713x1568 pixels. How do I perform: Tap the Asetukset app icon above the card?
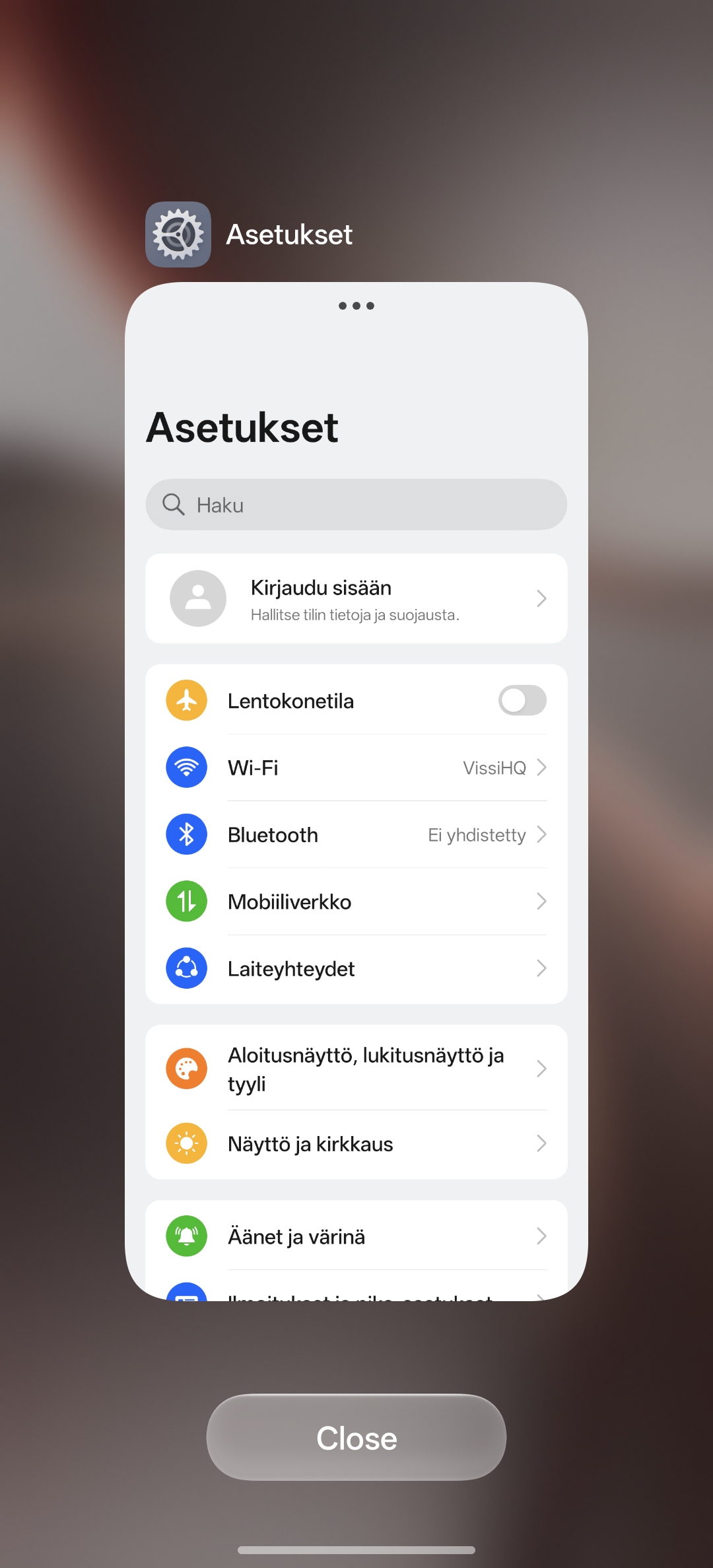178,234
